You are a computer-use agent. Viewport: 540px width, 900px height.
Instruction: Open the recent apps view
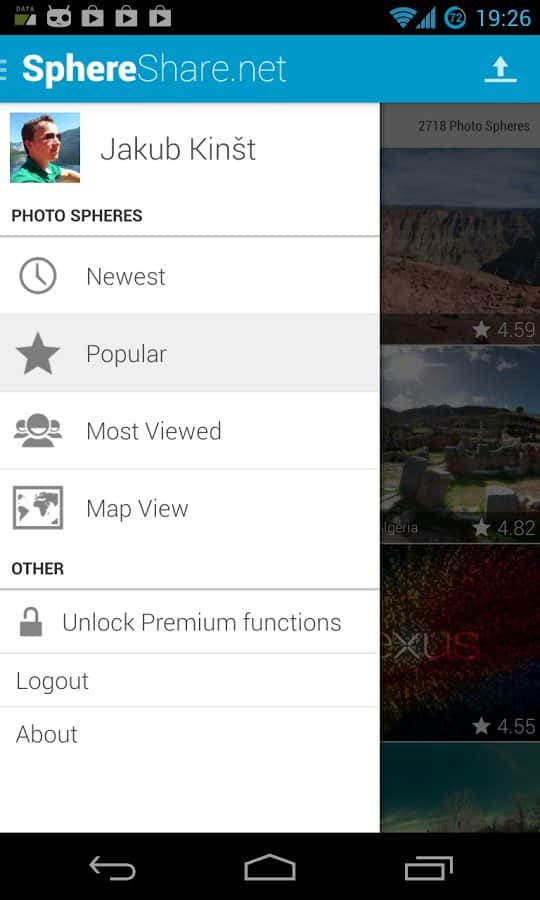coord(429,867)
